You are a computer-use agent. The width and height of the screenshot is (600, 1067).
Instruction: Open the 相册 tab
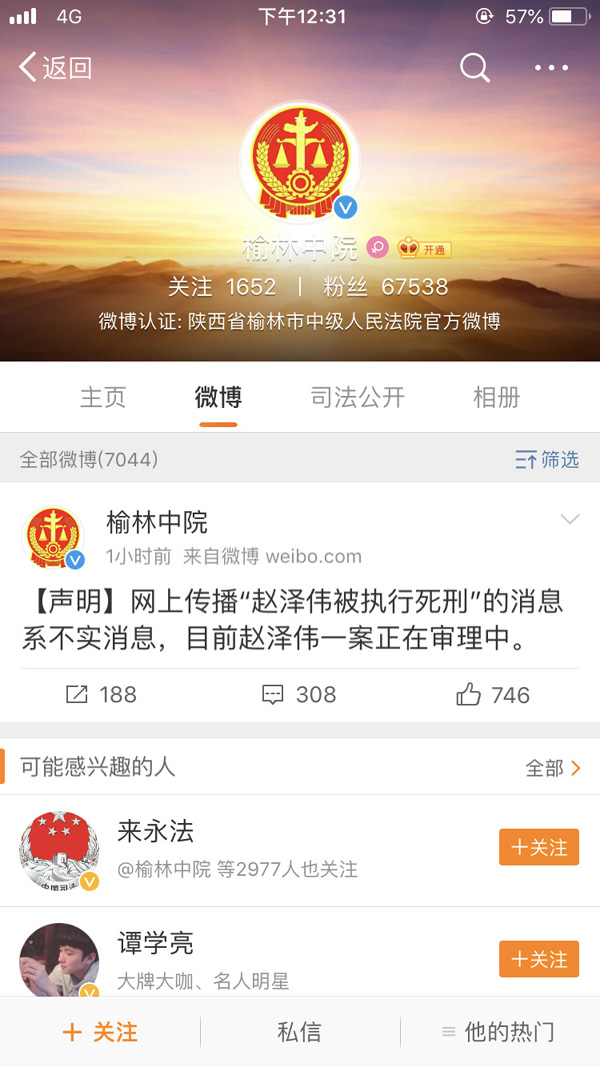coord(496,398)
